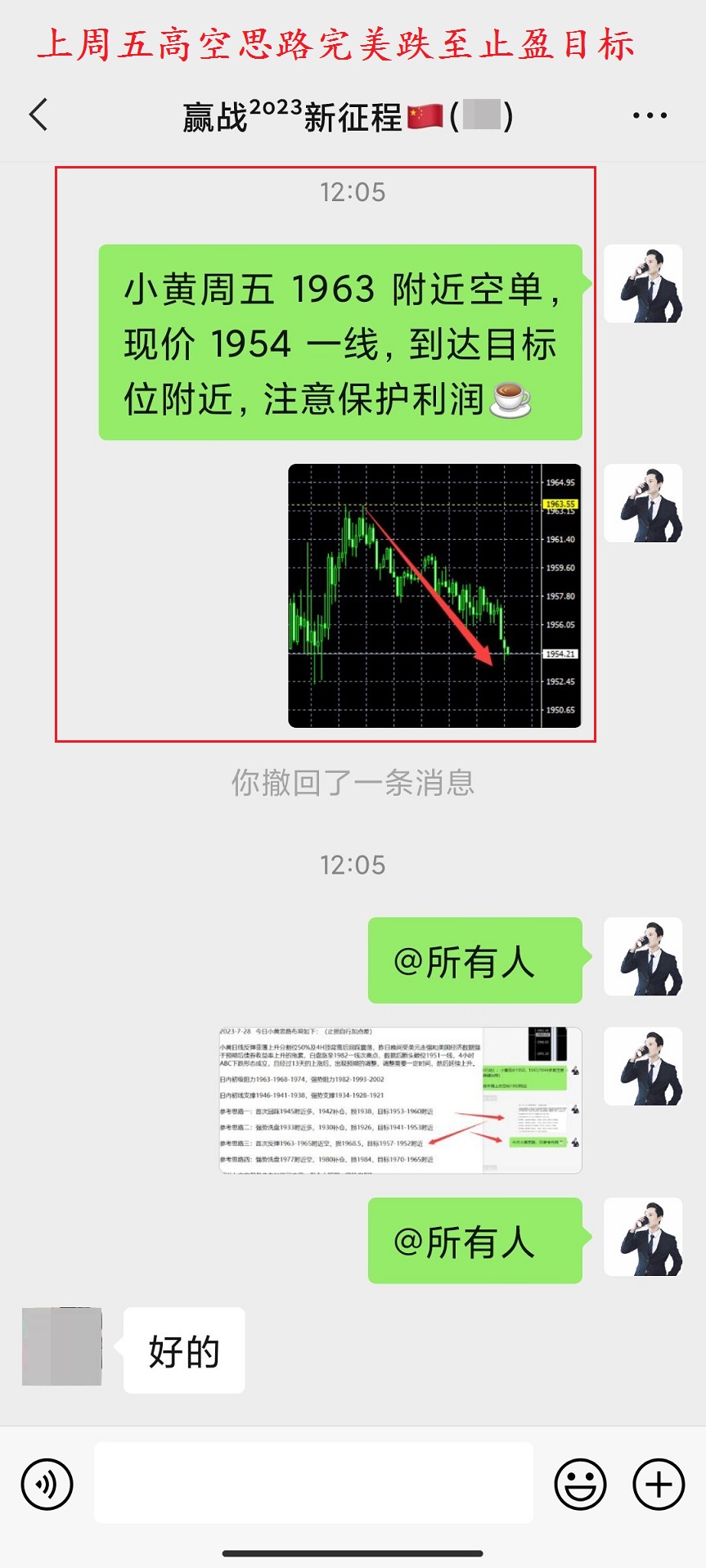View the 2023-7-28 analysis screenshot image

(x=400, y=1100)
